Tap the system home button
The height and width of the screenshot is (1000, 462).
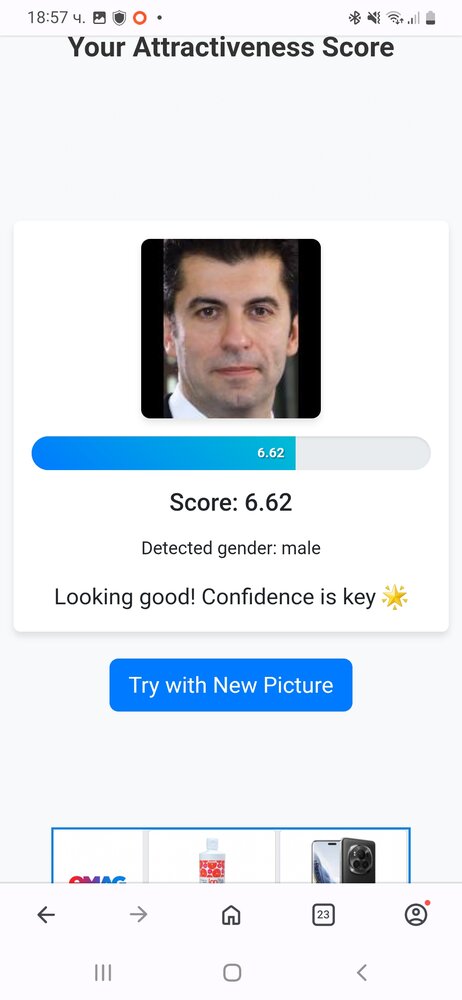click(232, 972)
